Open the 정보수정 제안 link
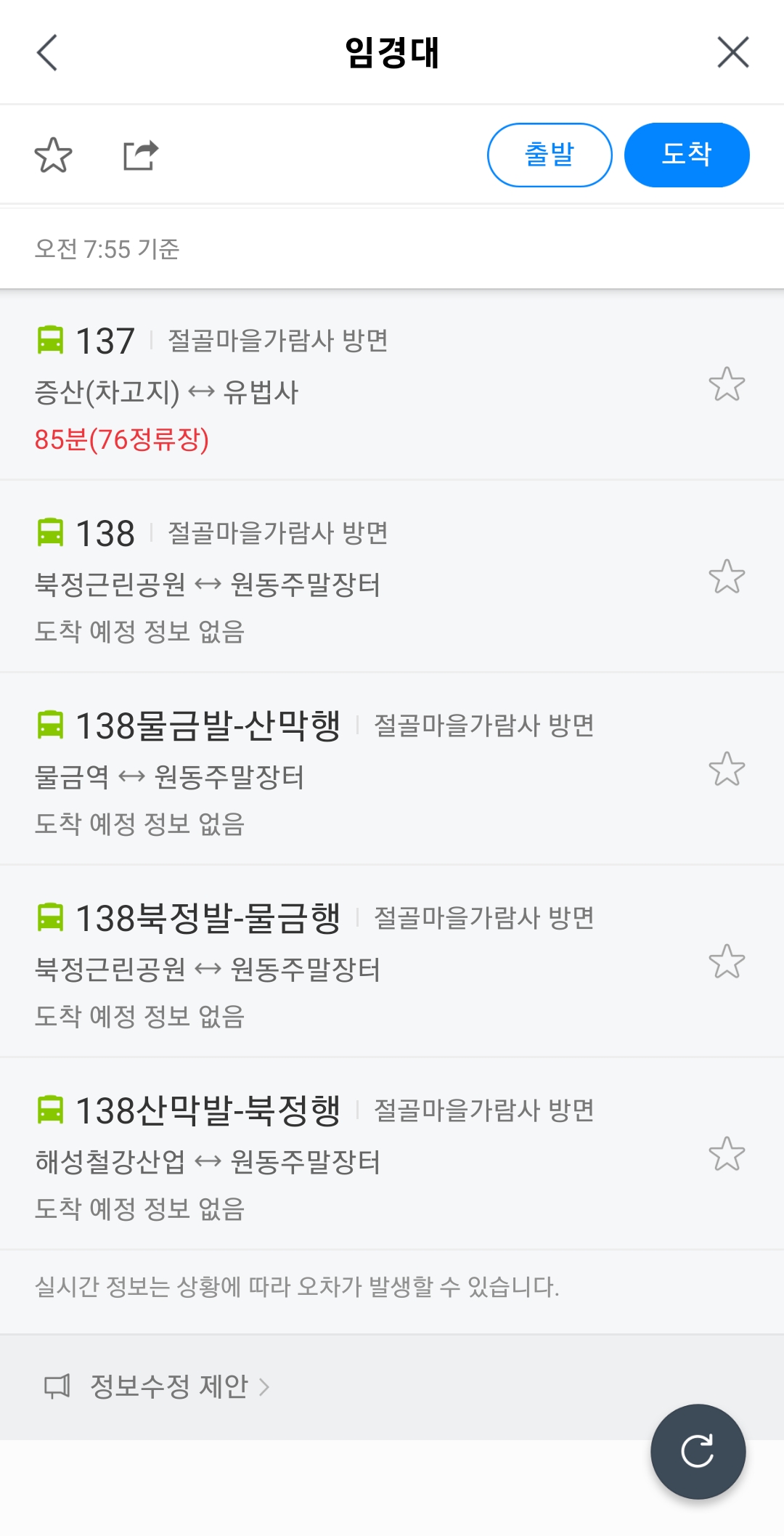This screenshot has height=1536, width=784. coord(168,1384)
